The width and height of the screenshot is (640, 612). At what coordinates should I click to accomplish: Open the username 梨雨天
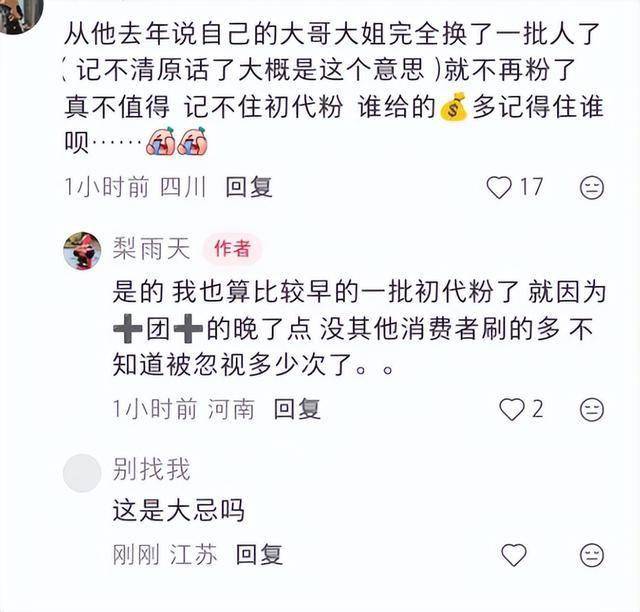coord(151,249)
